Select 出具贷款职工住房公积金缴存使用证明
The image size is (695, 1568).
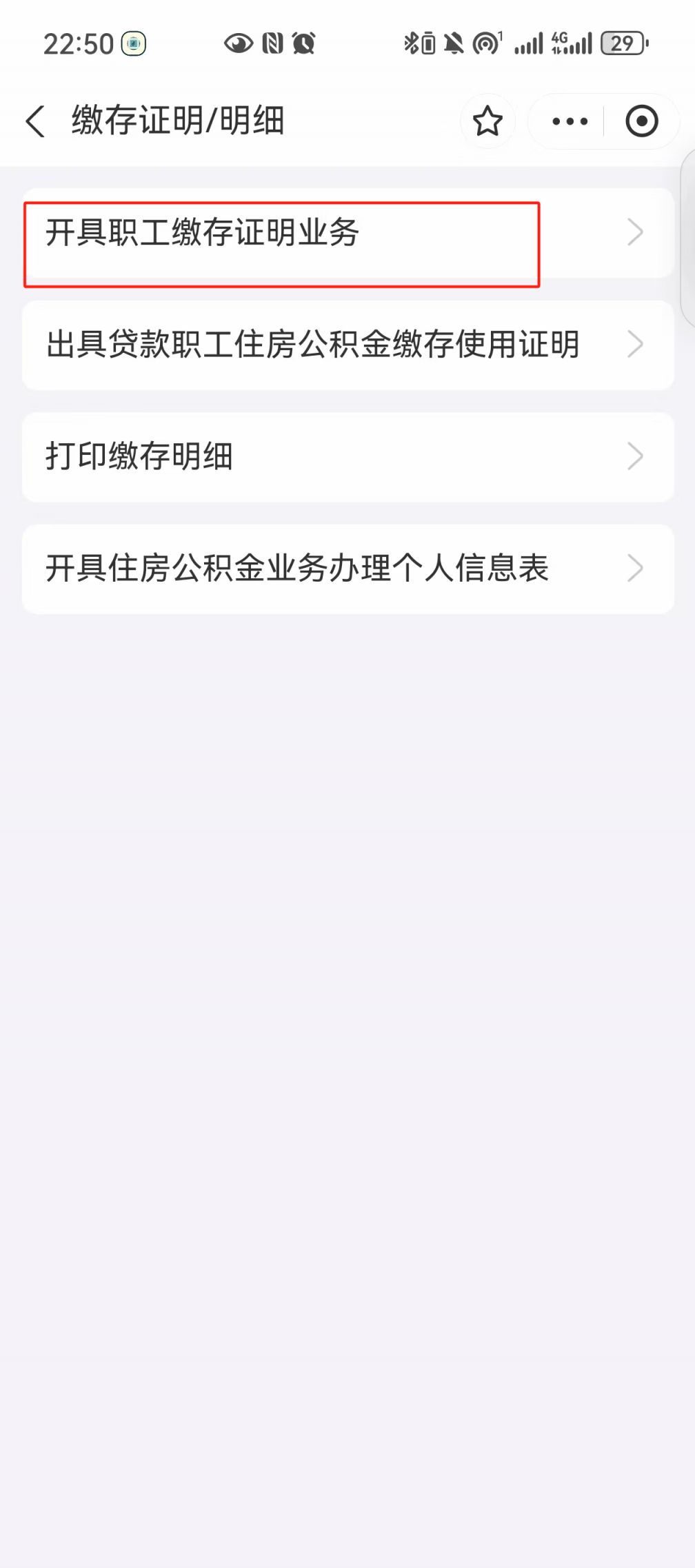coord(347,345)
